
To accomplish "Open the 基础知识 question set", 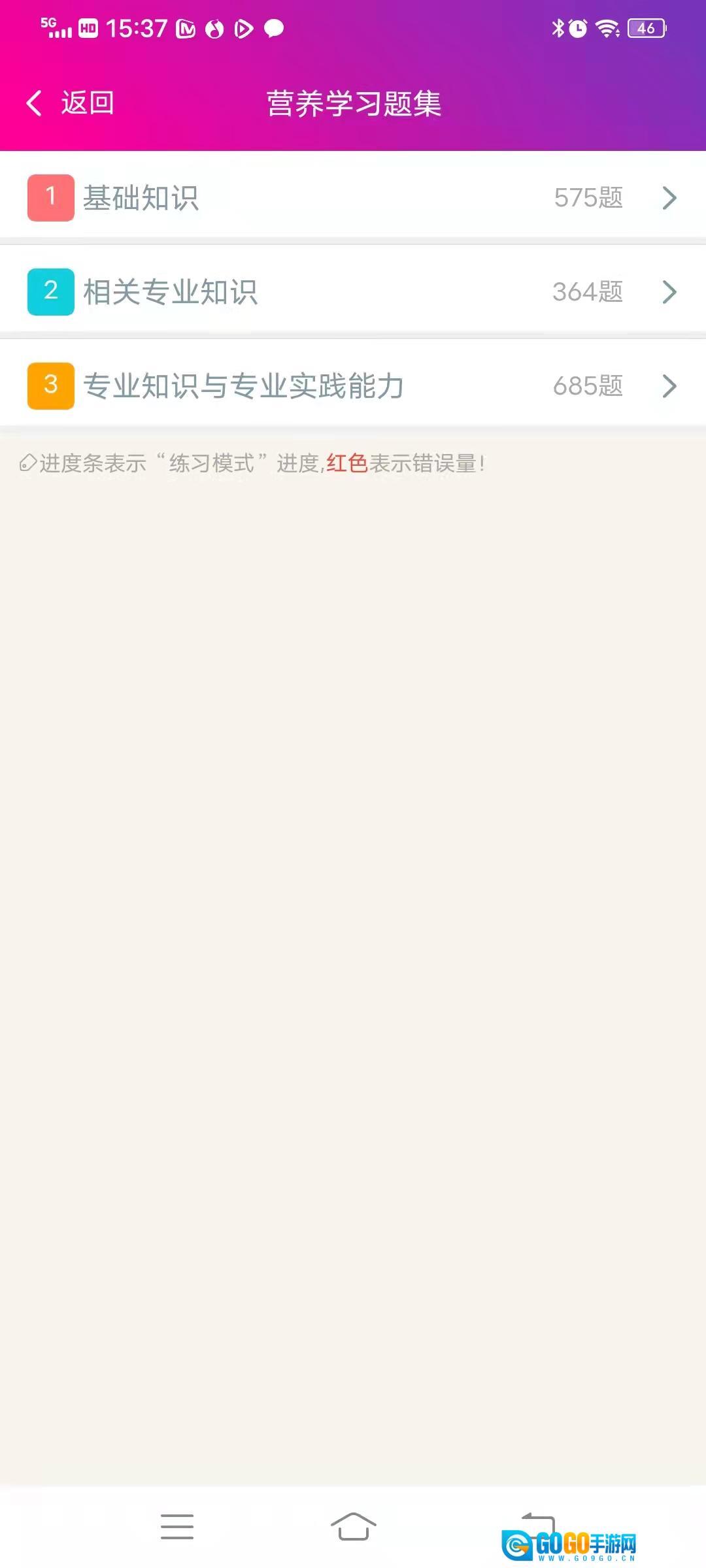I will [353, 197].
